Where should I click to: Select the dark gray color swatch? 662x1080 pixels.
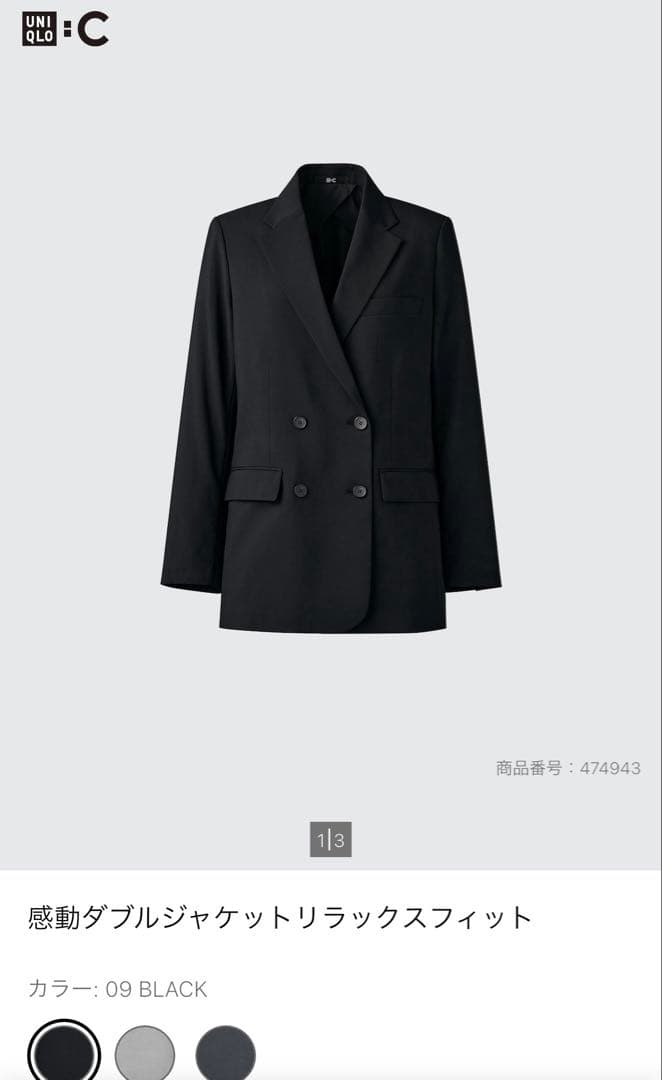click(225, 1053)
